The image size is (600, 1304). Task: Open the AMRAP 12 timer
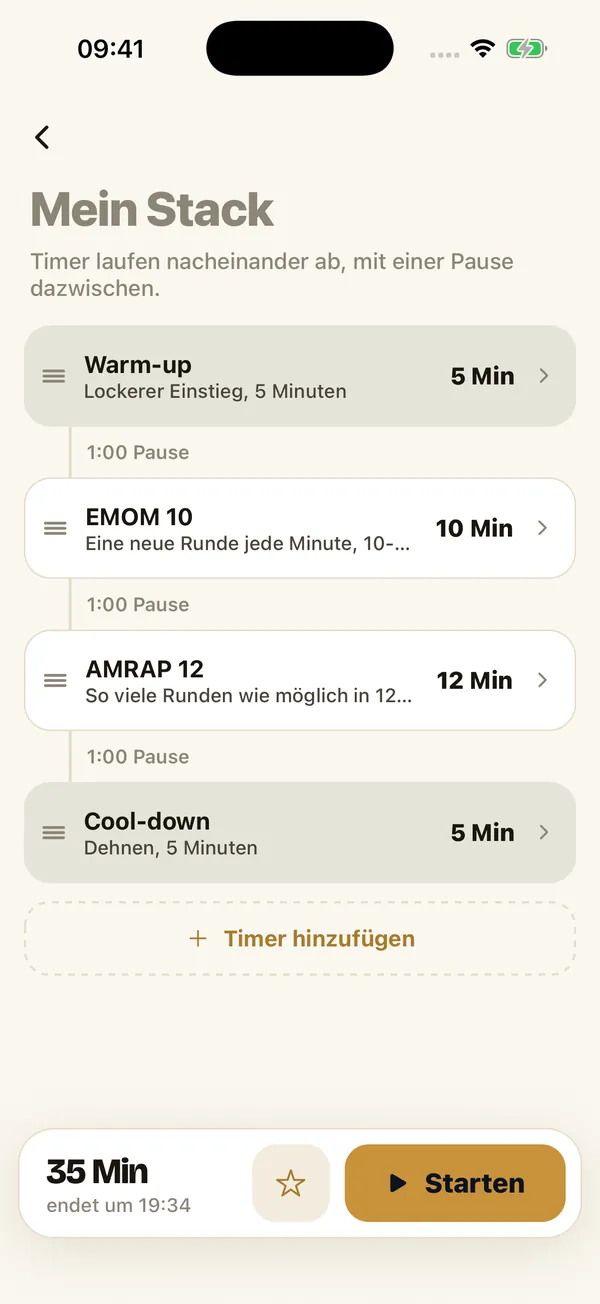(300, 680)
